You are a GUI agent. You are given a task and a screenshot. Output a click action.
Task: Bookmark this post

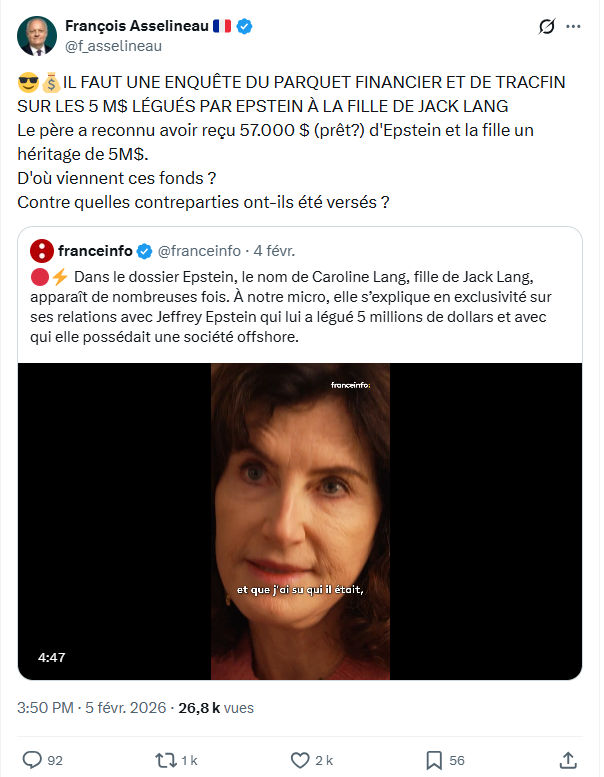click(434, 759)
